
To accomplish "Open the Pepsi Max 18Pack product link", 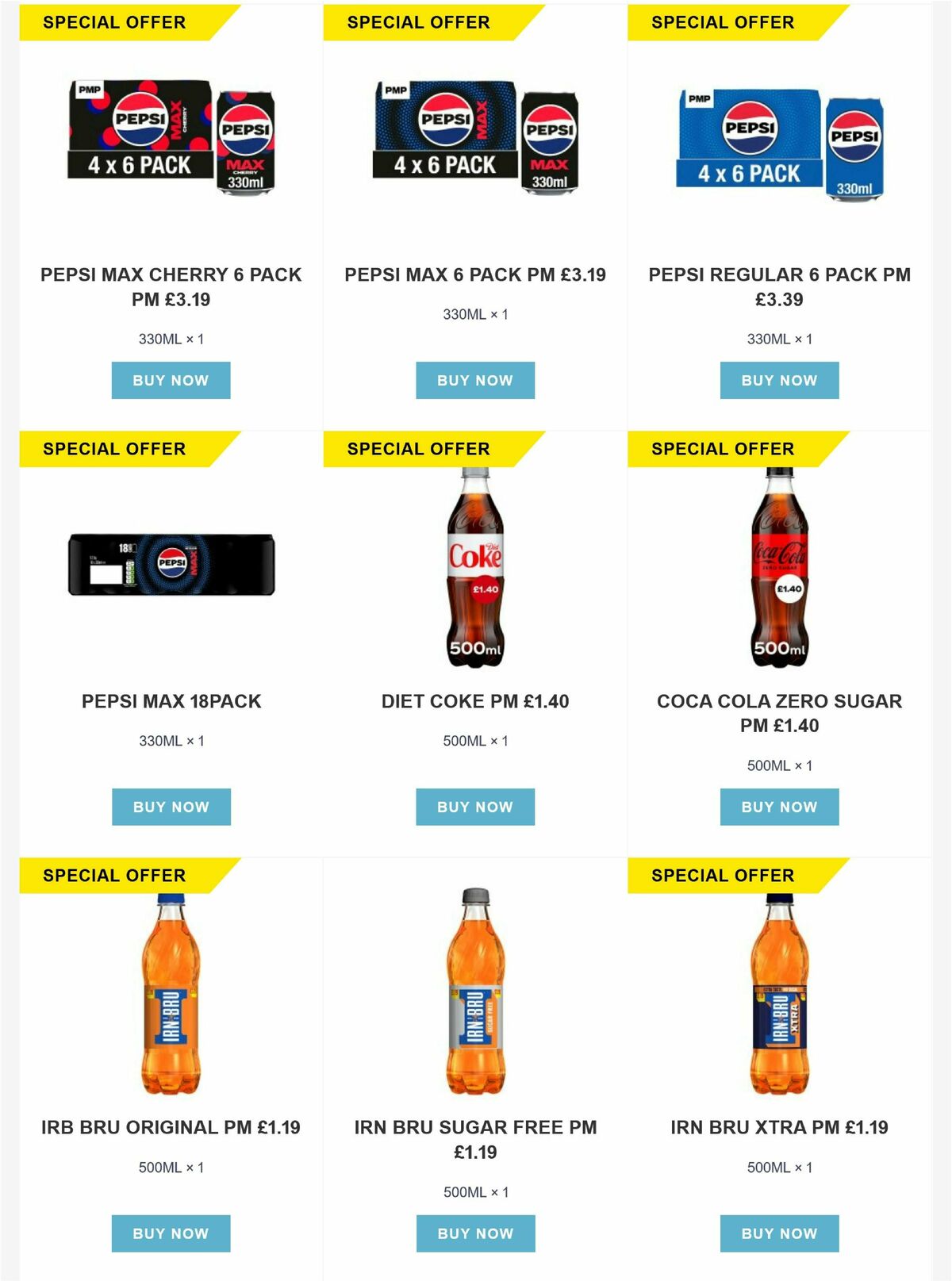I will [171, 701].
